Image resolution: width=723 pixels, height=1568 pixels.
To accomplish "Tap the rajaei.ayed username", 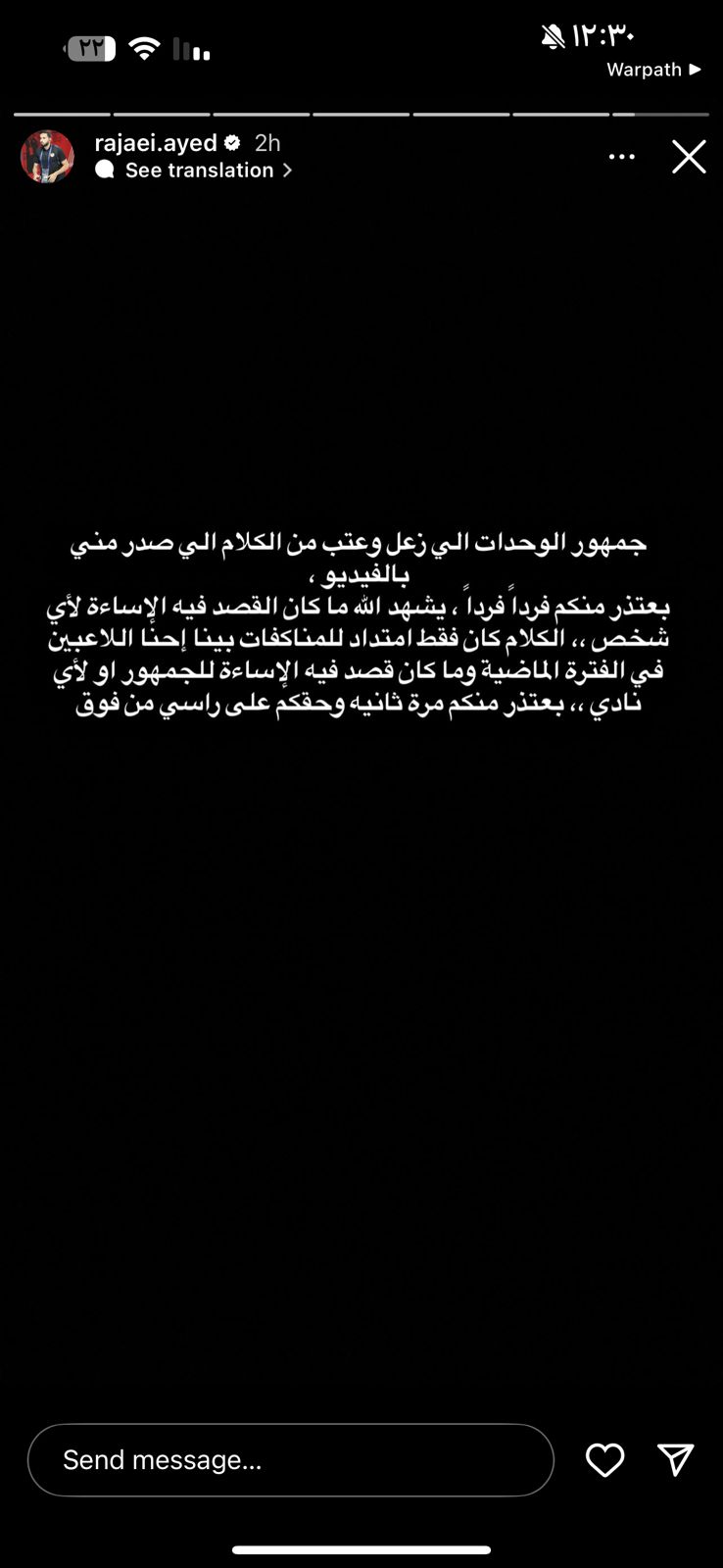I will [156, 143].
